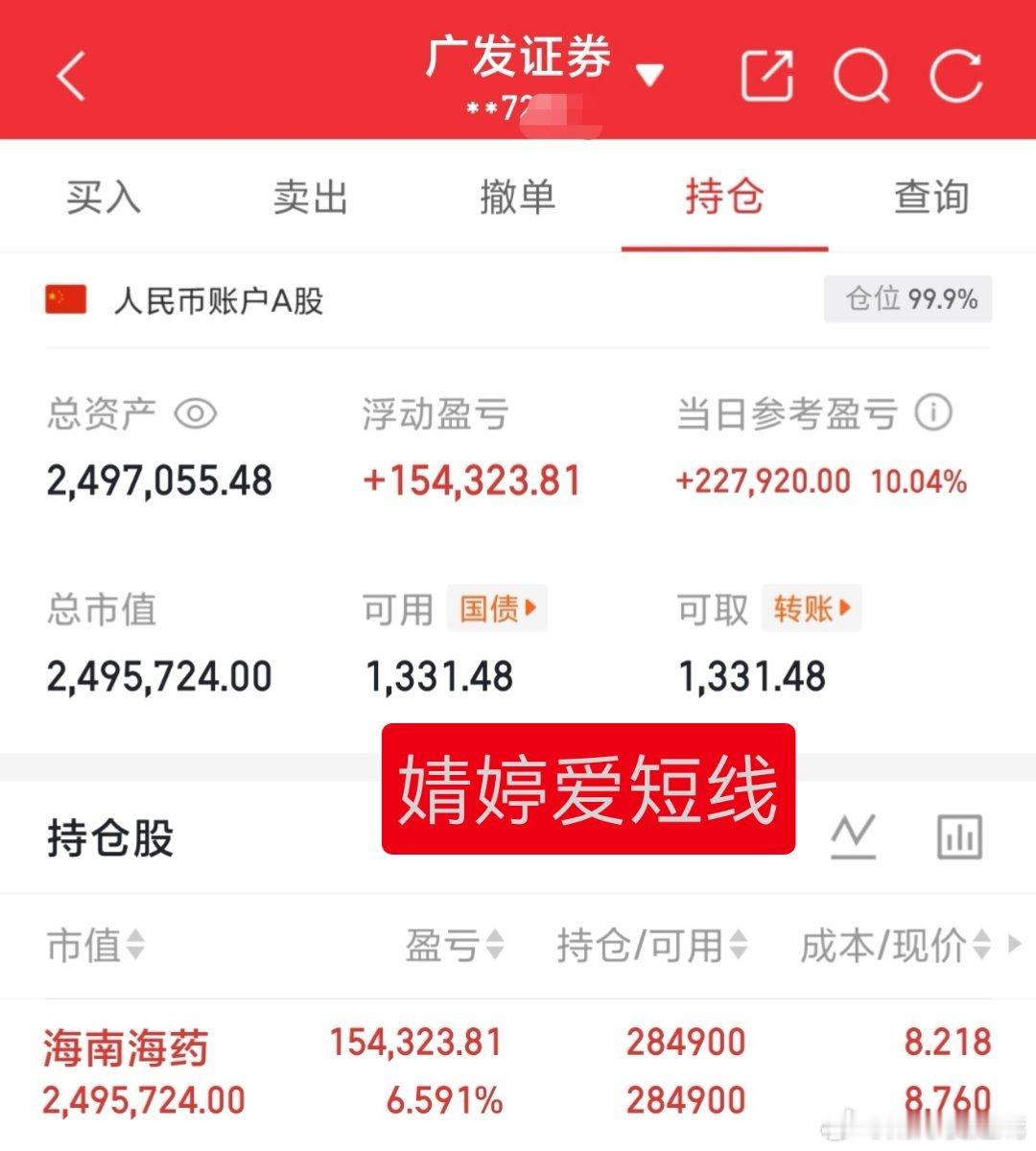Viewport: 1036px width, 1151px height.
Task: Open the account switcher dropdown beside 广发证券
Action: pos(650,75)
